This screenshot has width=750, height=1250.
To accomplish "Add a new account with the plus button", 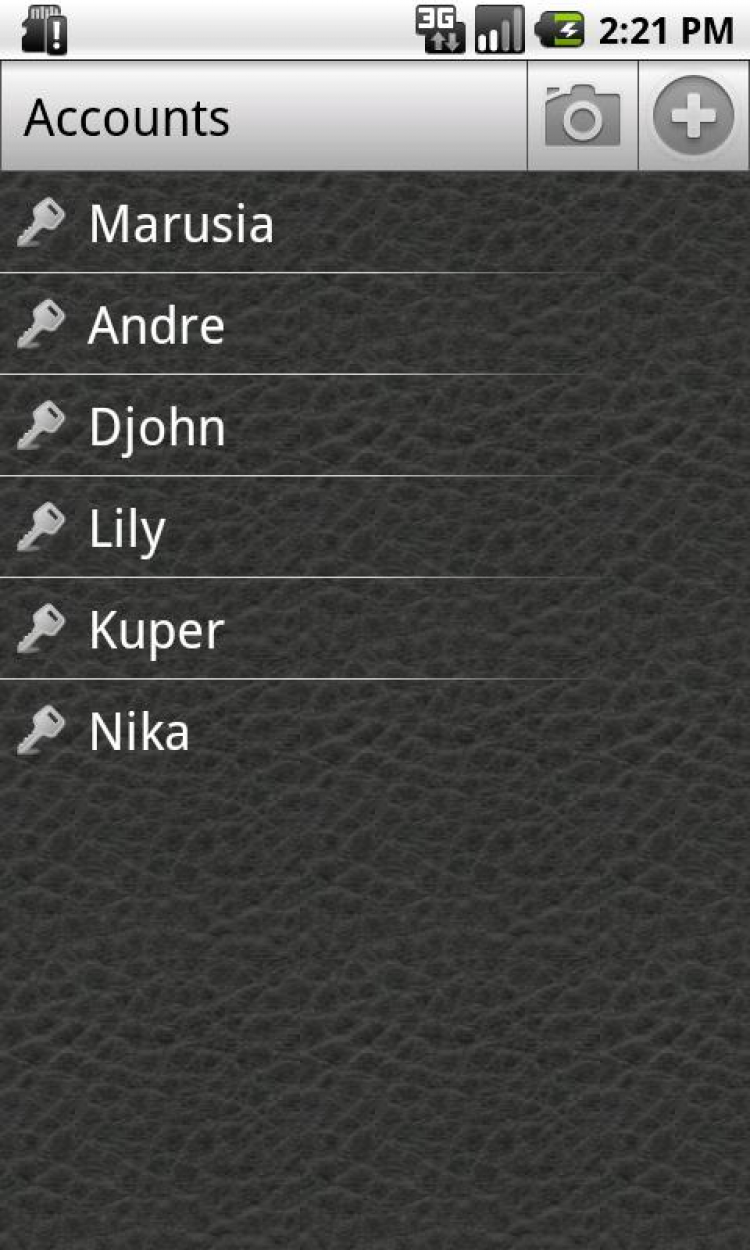I will coord(694,116).
